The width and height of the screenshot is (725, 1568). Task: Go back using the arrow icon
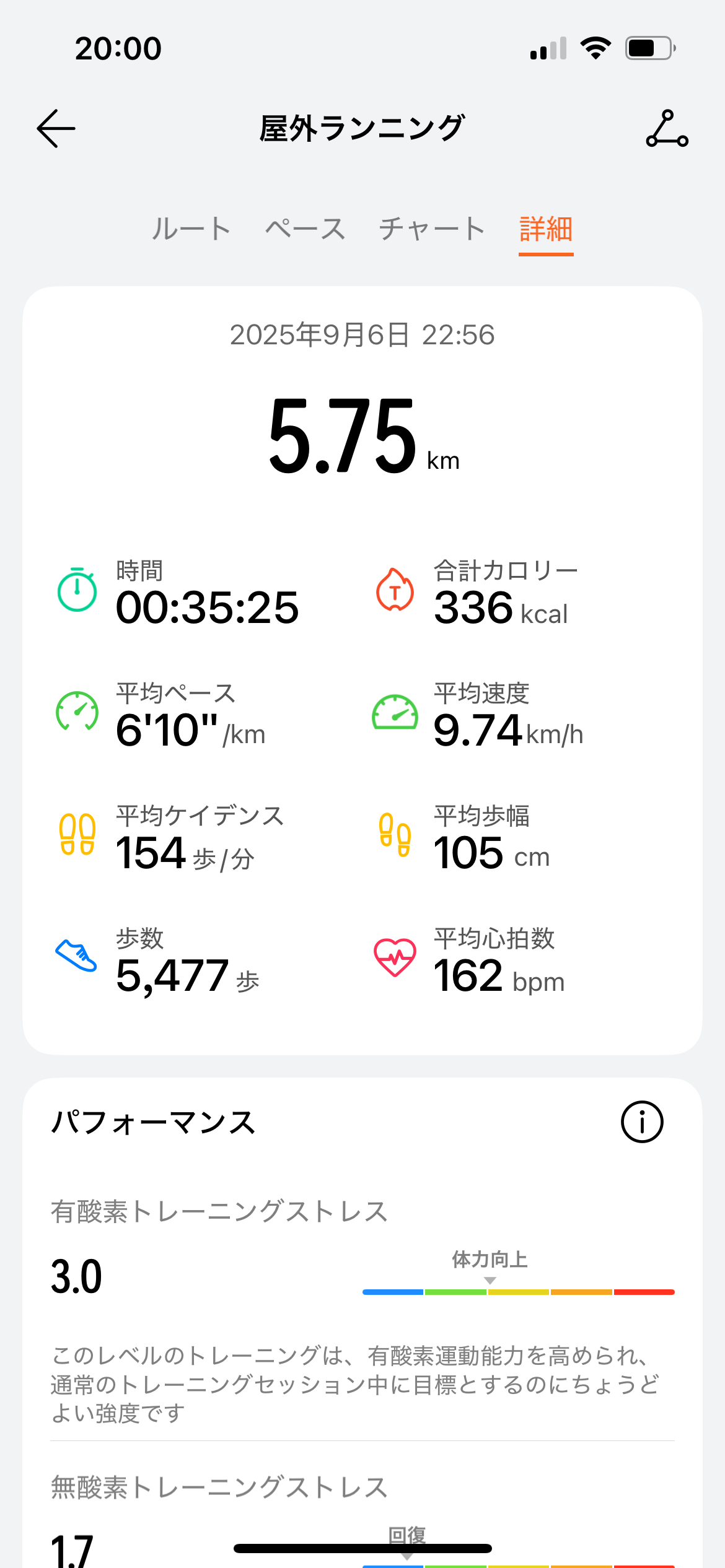tap(56, 129)
